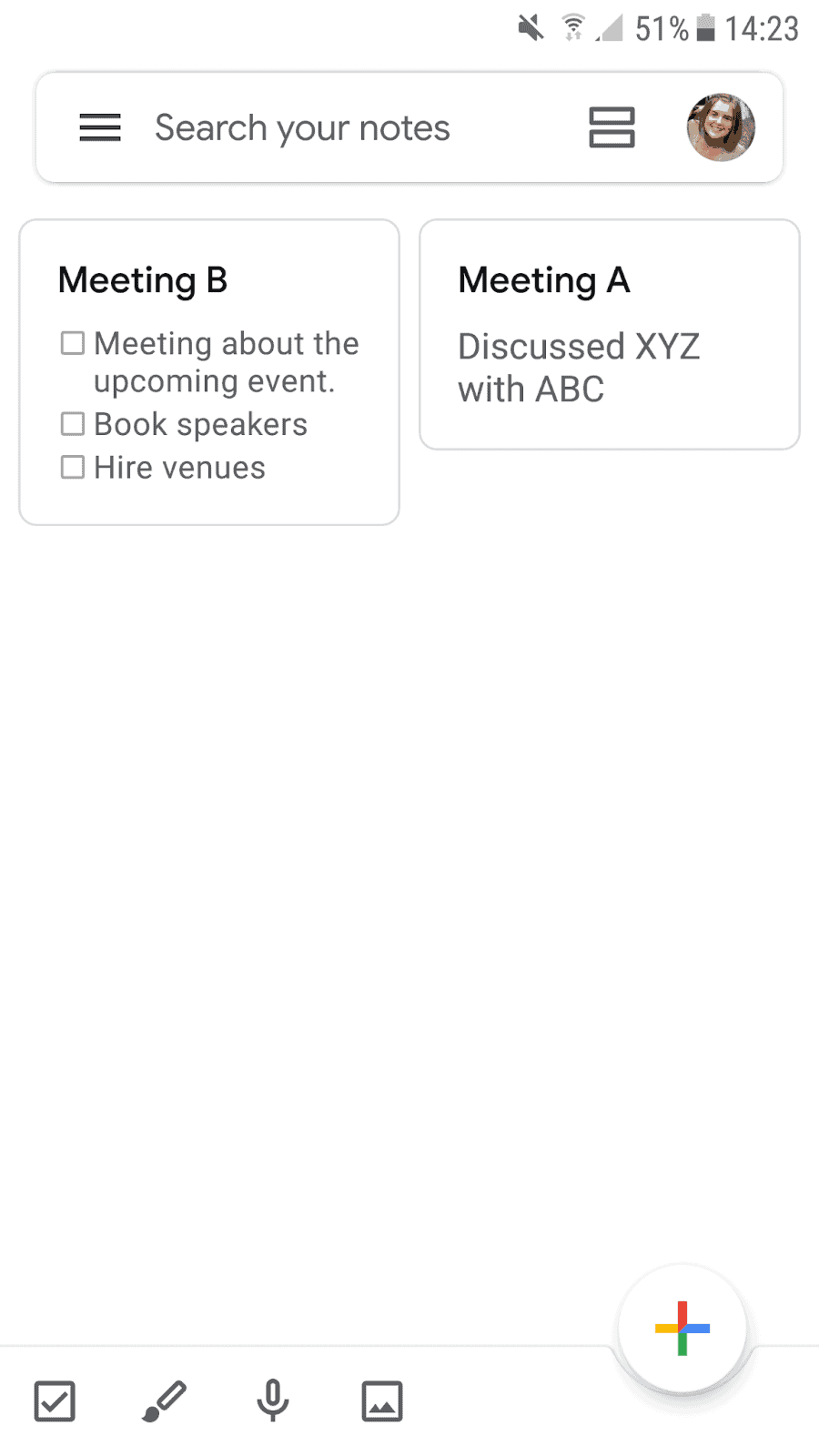The image size is (819, 1456).
Task: Open the navigation drawer menu
Action: [100, 127]
